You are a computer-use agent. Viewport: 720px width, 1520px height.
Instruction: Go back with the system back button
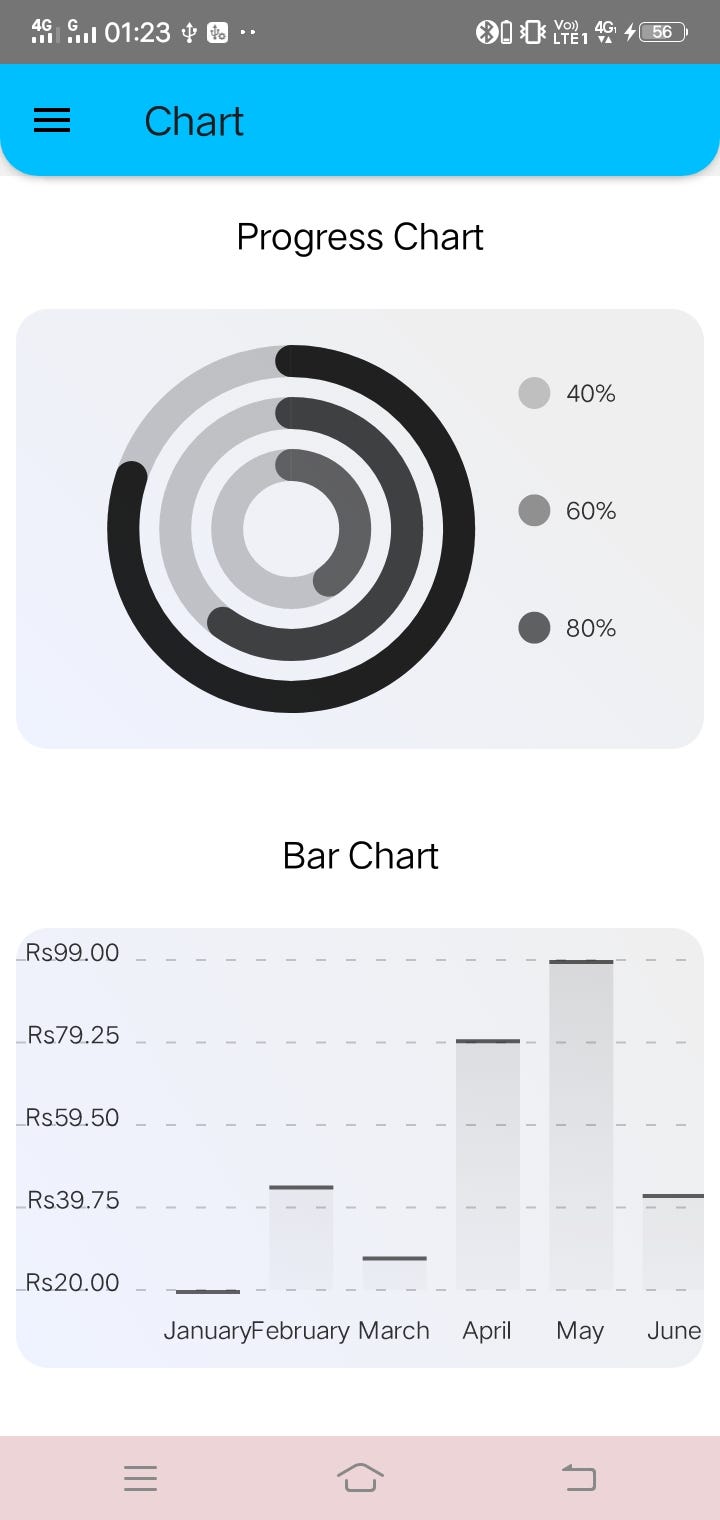pos(579,1477)
